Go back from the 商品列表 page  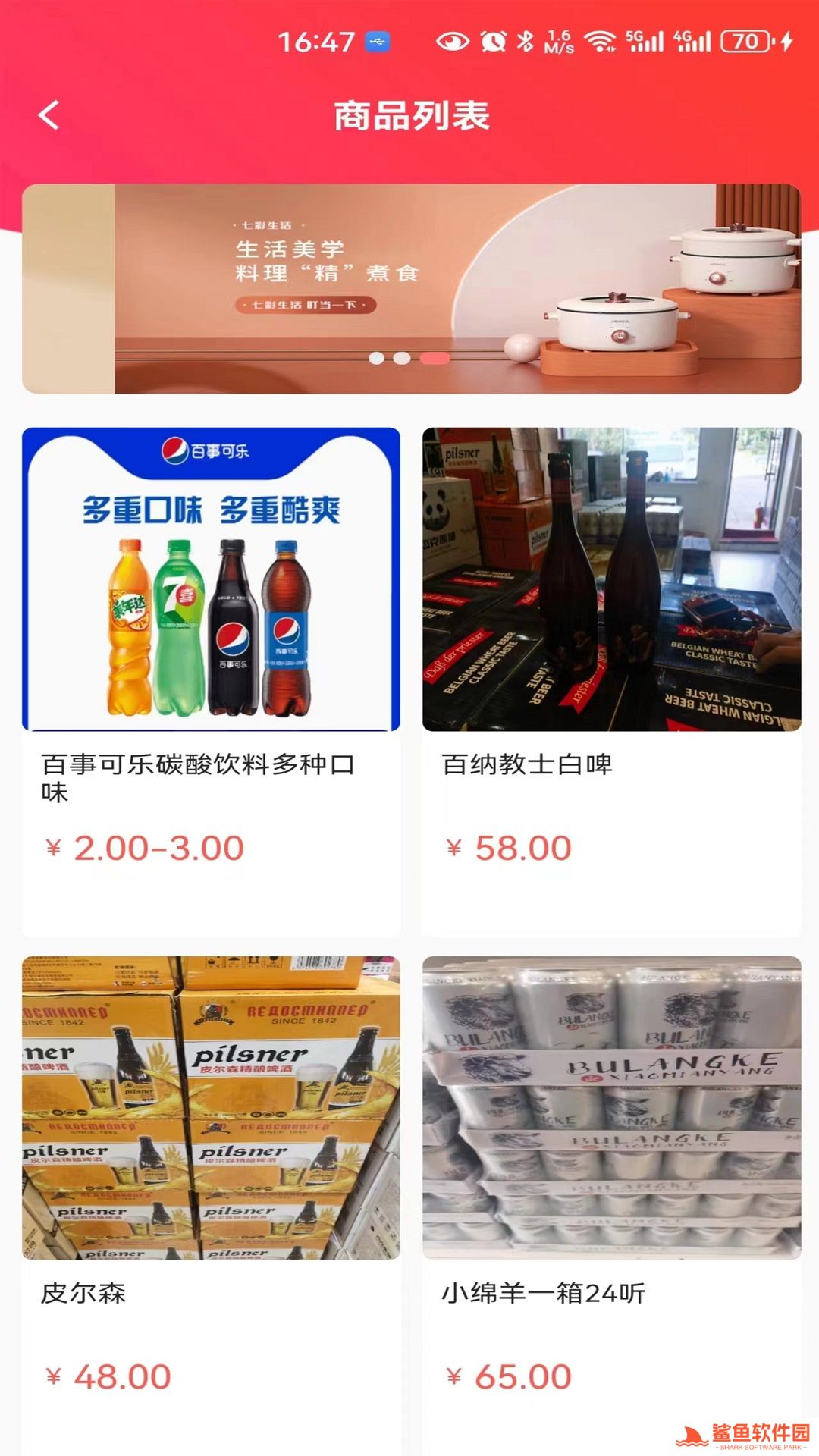[x=49, y=116]
